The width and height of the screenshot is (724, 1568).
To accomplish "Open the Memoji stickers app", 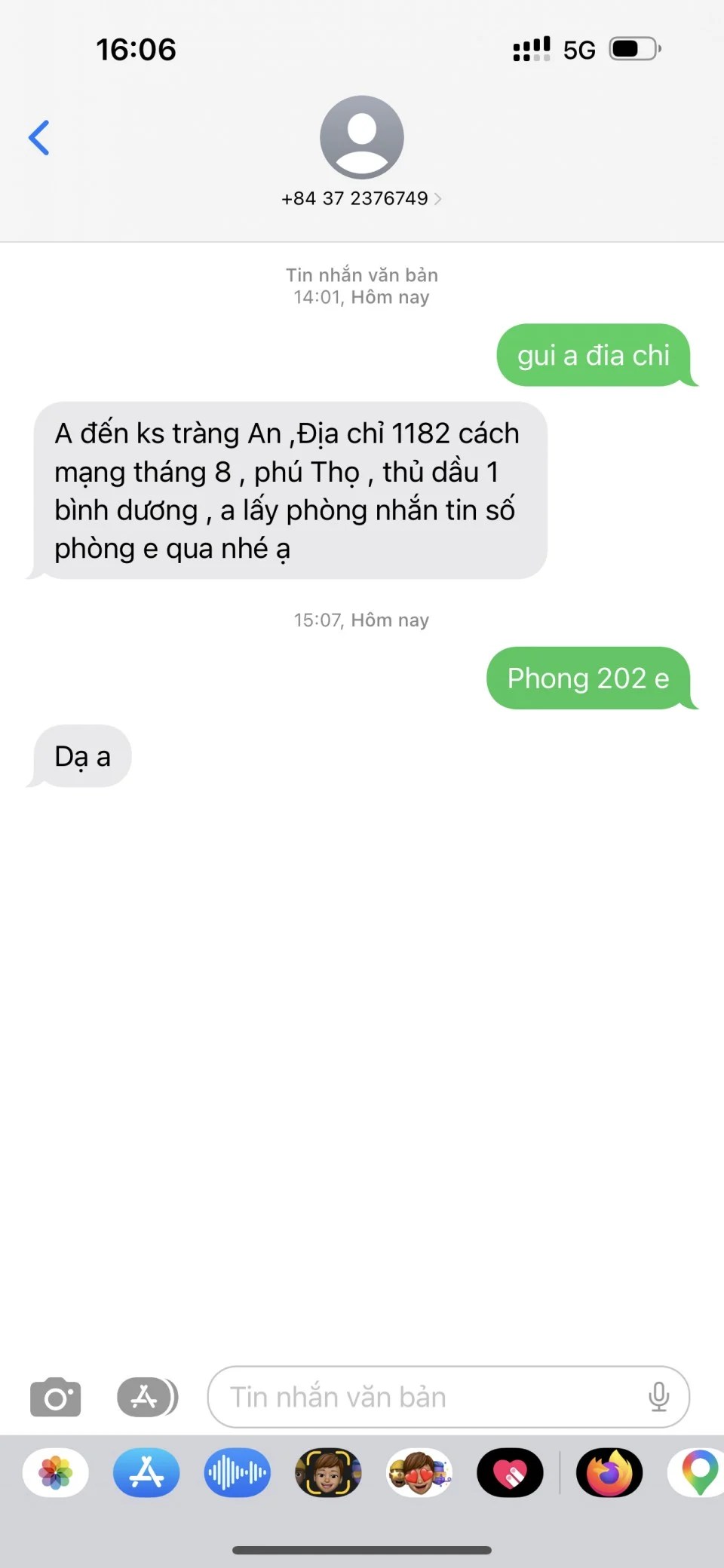I will point(419,1472).
